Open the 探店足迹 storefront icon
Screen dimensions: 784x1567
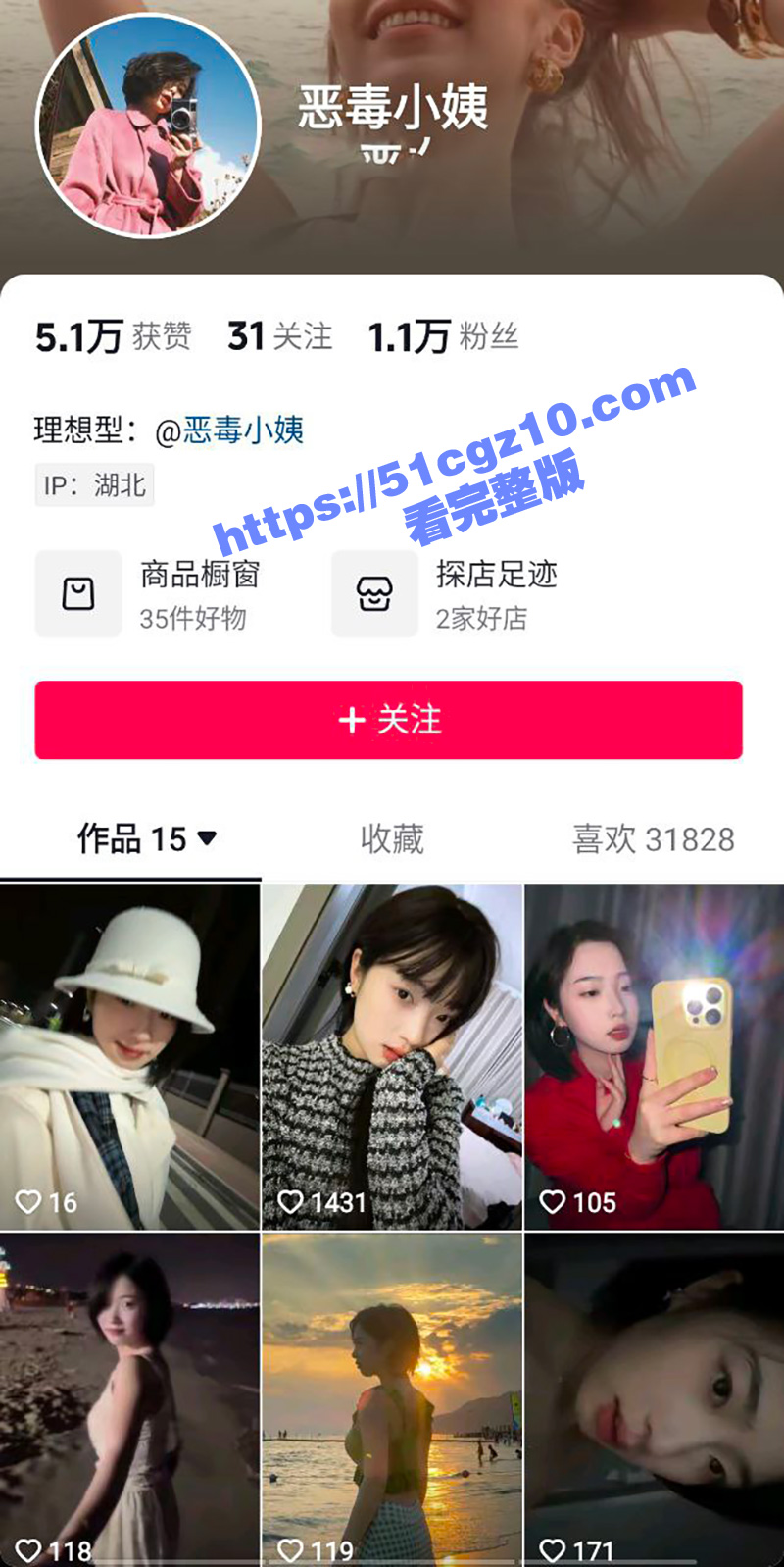pos(375,593)
